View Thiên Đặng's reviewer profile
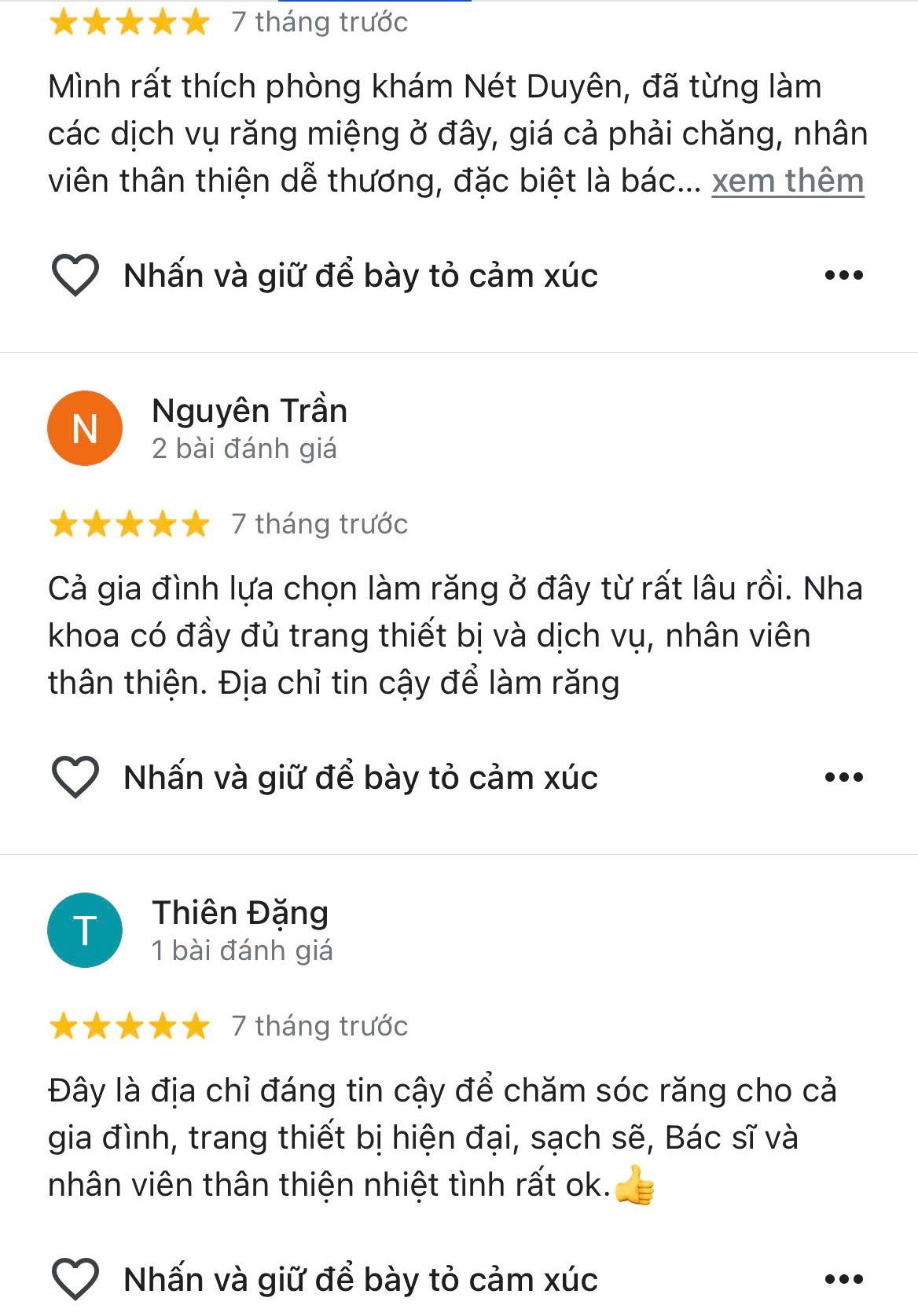The width and height of the screenshot is (918, 1316). tap(240, 914)
